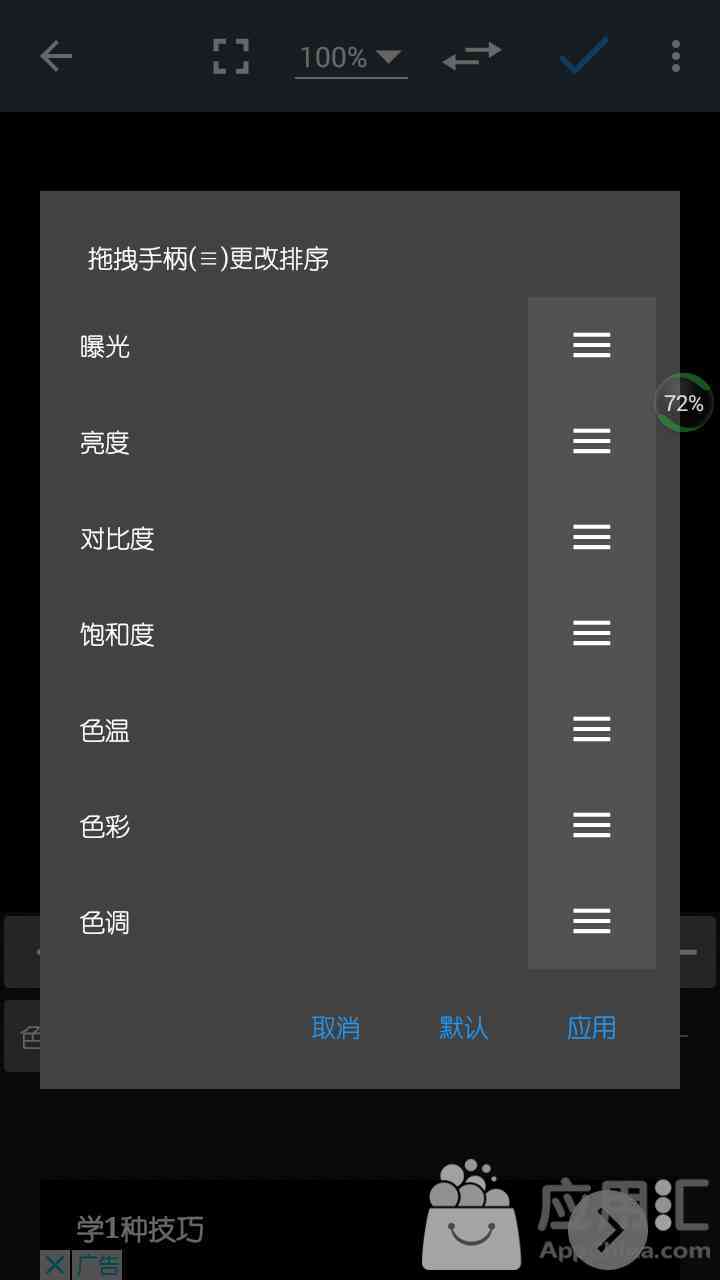Open the three-dot overflow menu

point(676,56)
